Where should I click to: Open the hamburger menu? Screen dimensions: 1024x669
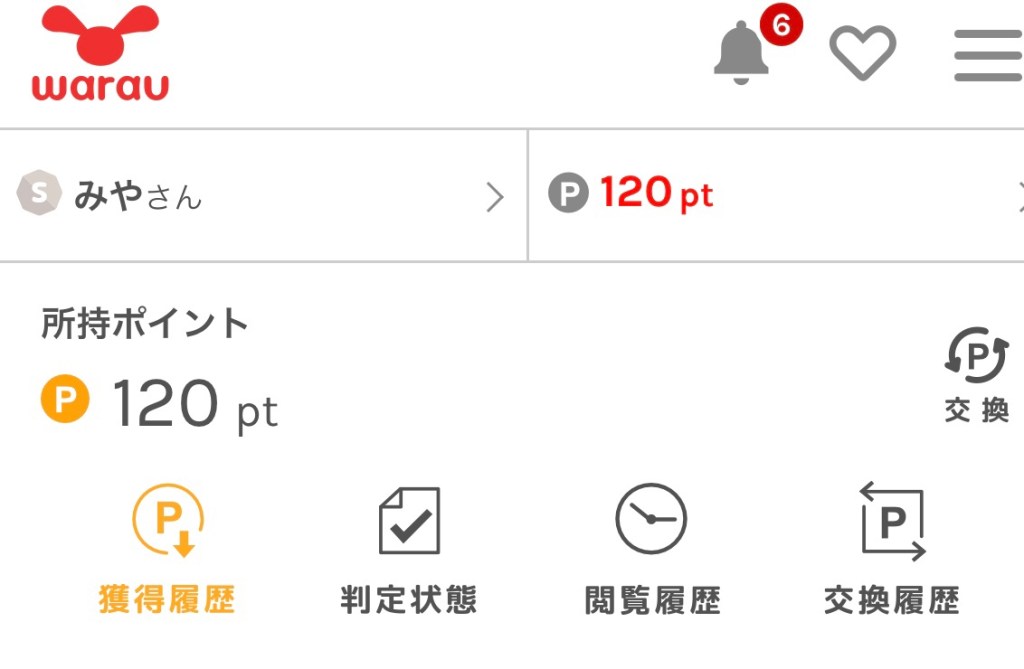pyautogui.click(x=987, y=55)
